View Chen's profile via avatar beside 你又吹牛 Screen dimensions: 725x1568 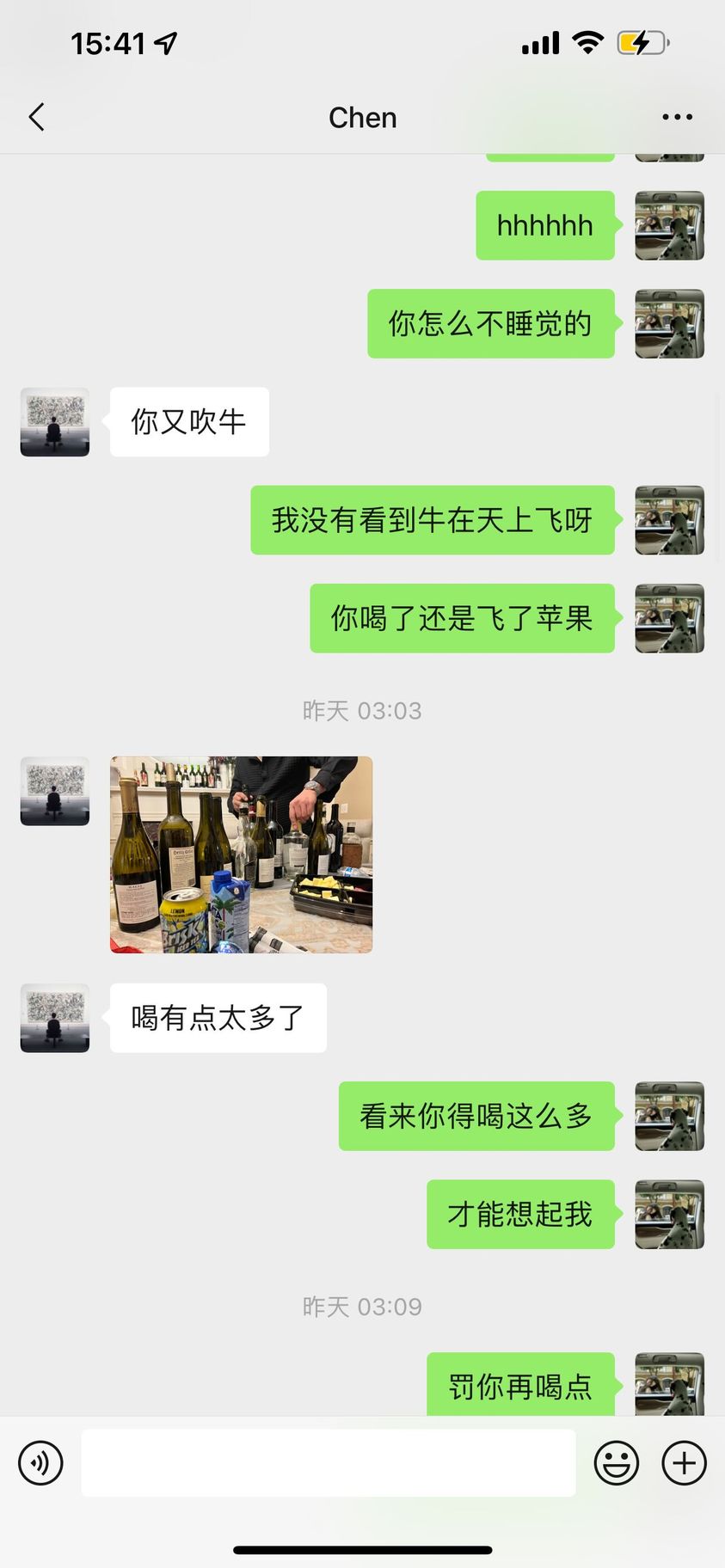click(55, 422)
